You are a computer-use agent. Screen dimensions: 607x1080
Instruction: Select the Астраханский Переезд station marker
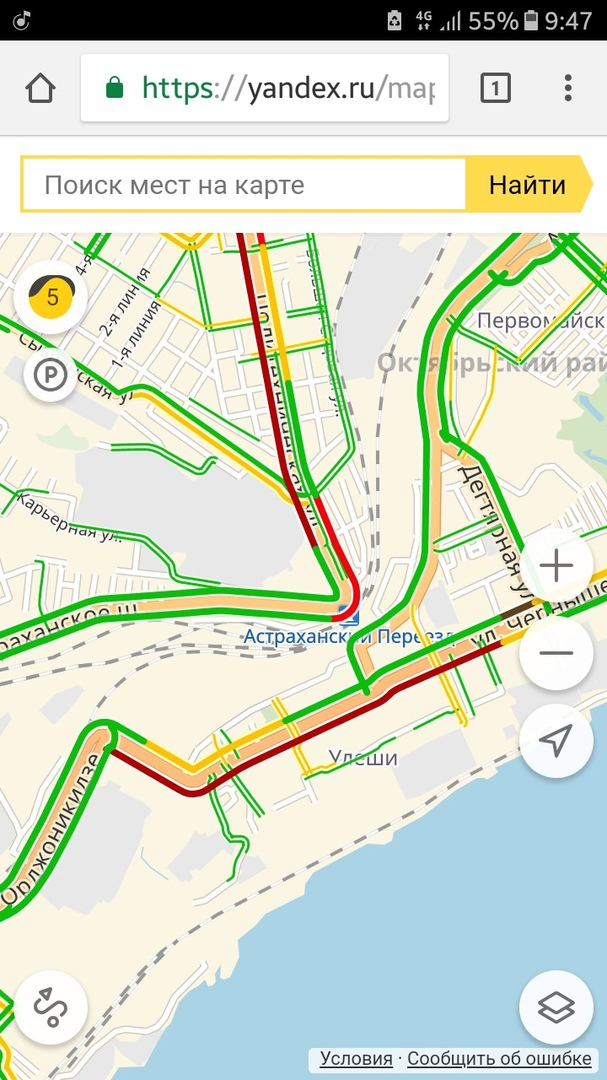[346, 614]
